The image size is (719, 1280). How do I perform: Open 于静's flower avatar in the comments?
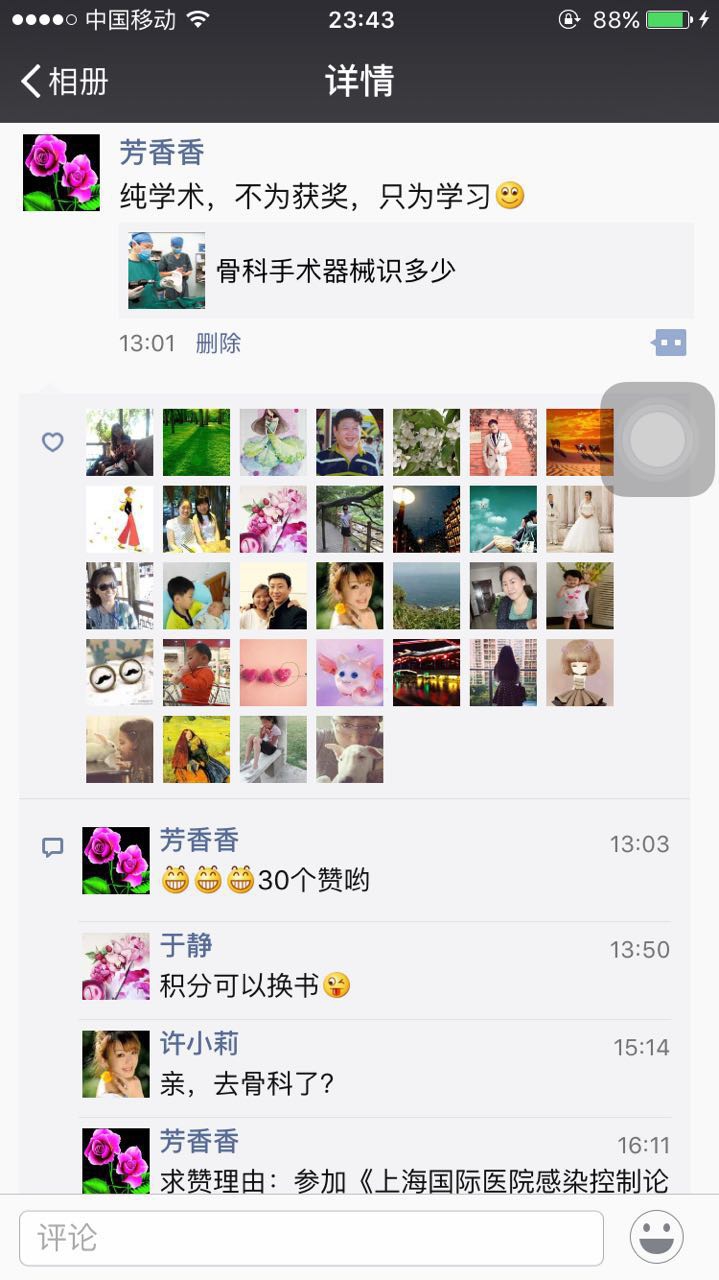coord(116,966)
